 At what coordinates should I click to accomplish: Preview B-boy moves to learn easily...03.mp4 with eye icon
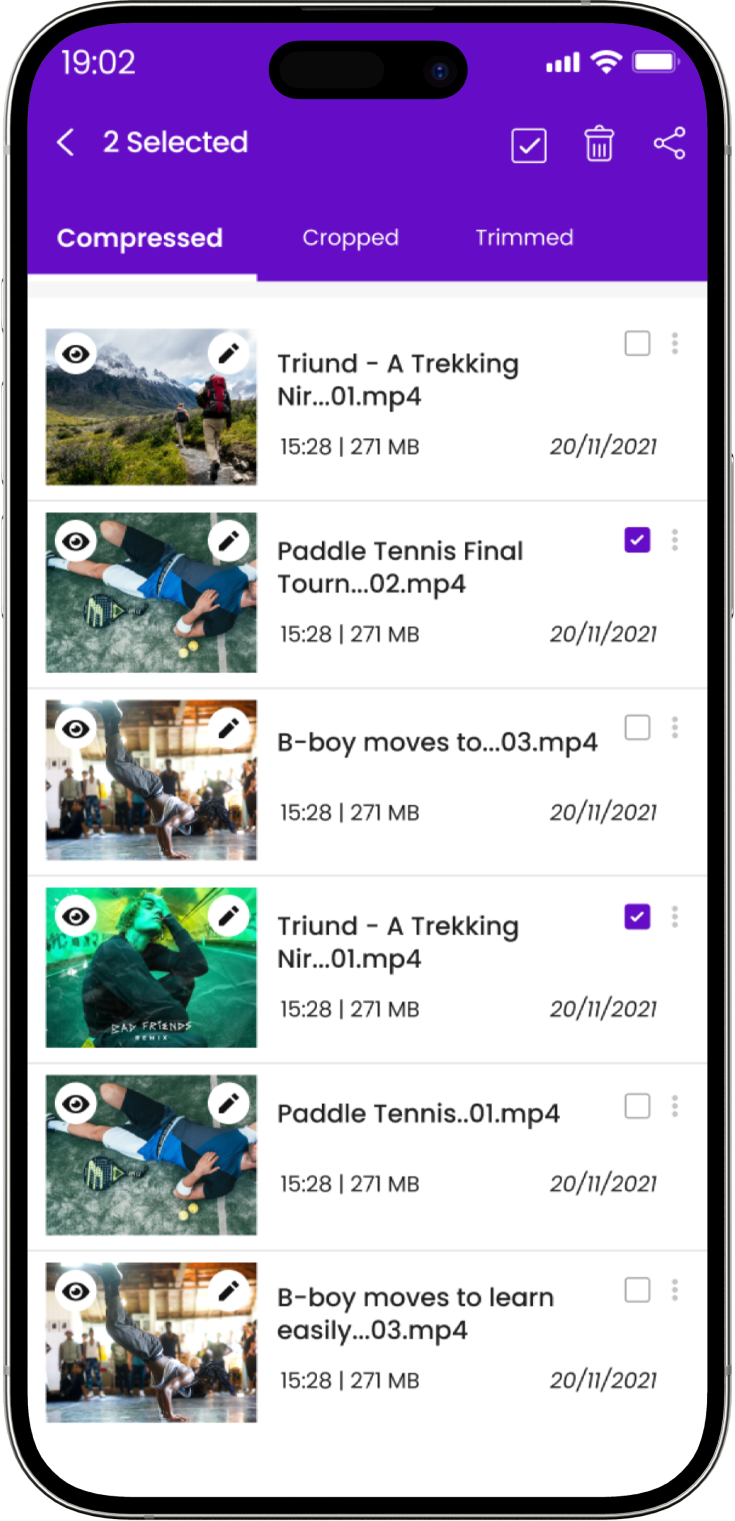(76, 1291)
